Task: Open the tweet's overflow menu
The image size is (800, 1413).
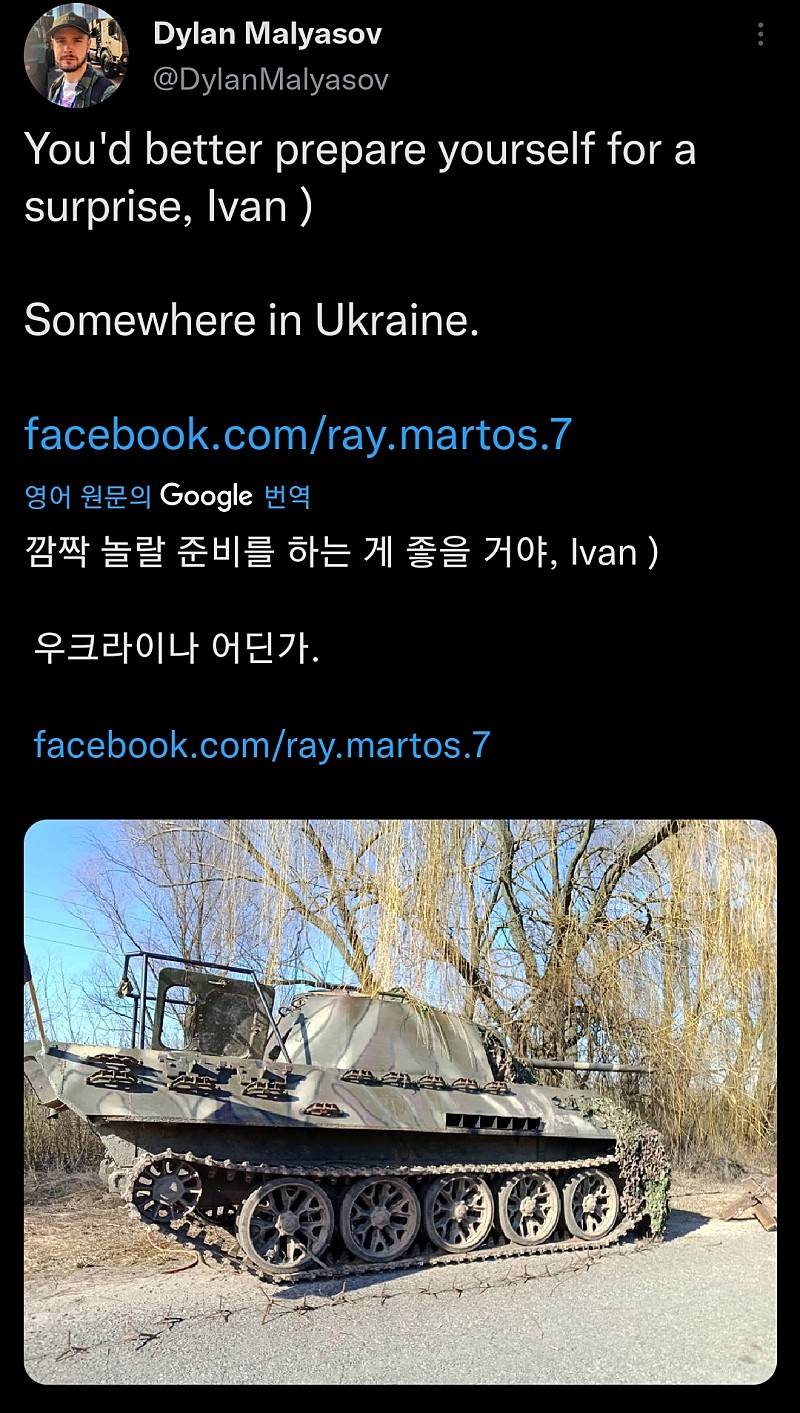Action: pos(760,36)
